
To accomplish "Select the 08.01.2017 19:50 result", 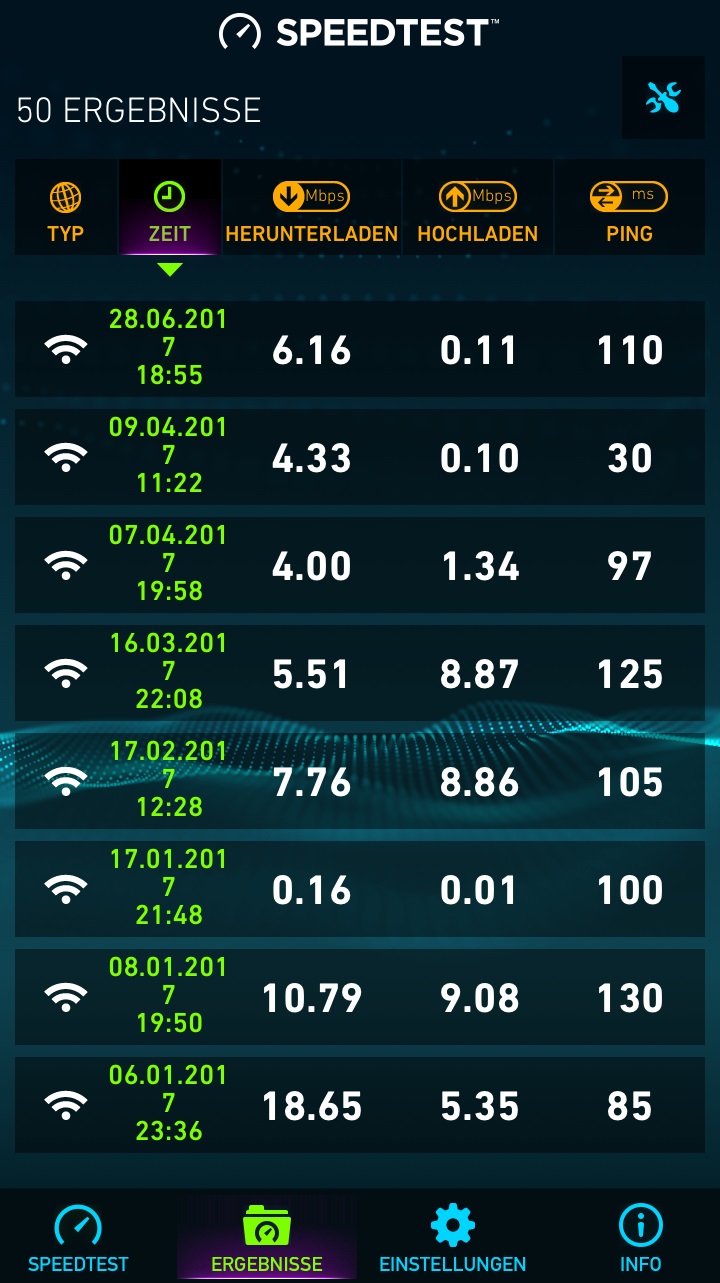I will tap(360, 997).
